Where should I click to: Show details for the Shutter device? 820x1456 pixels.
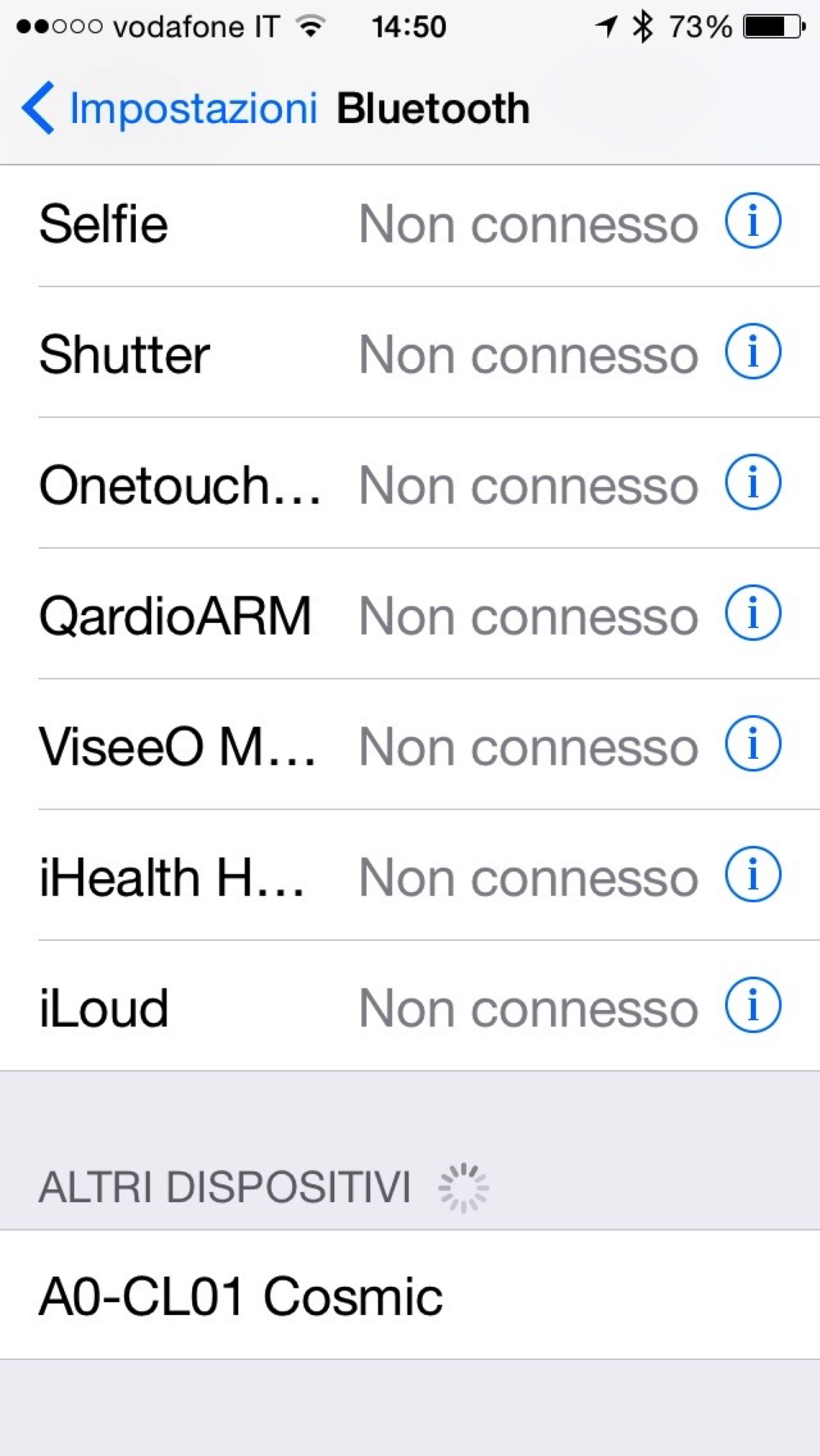tap(753, 352)
